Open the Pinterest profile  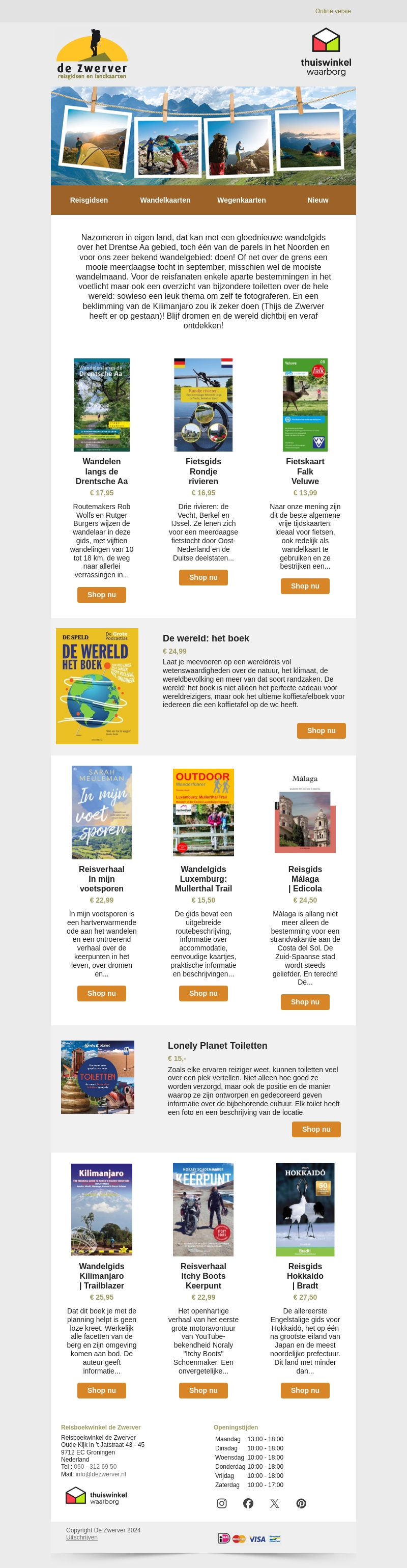point(301,1503)
